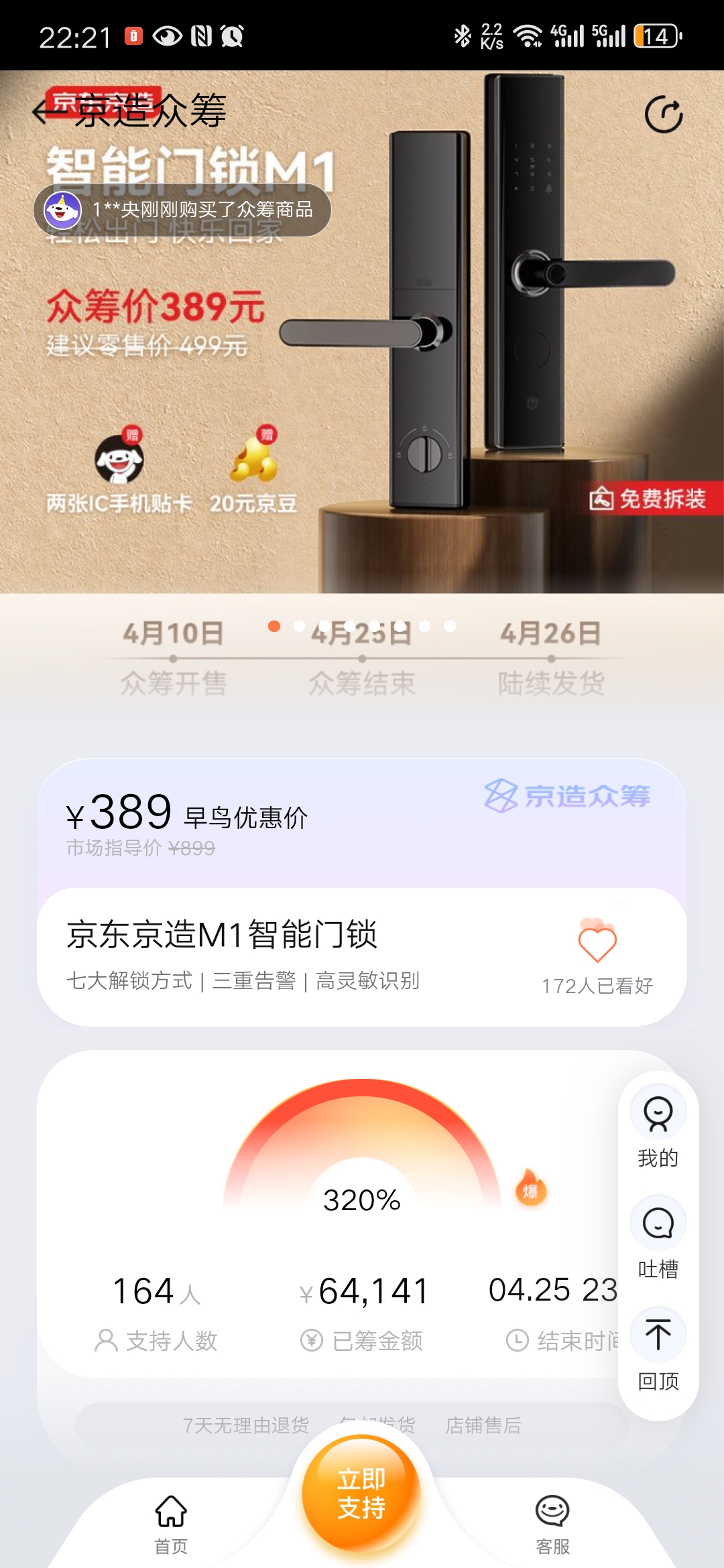Select the first carousel indicator dot

(274, 627)
